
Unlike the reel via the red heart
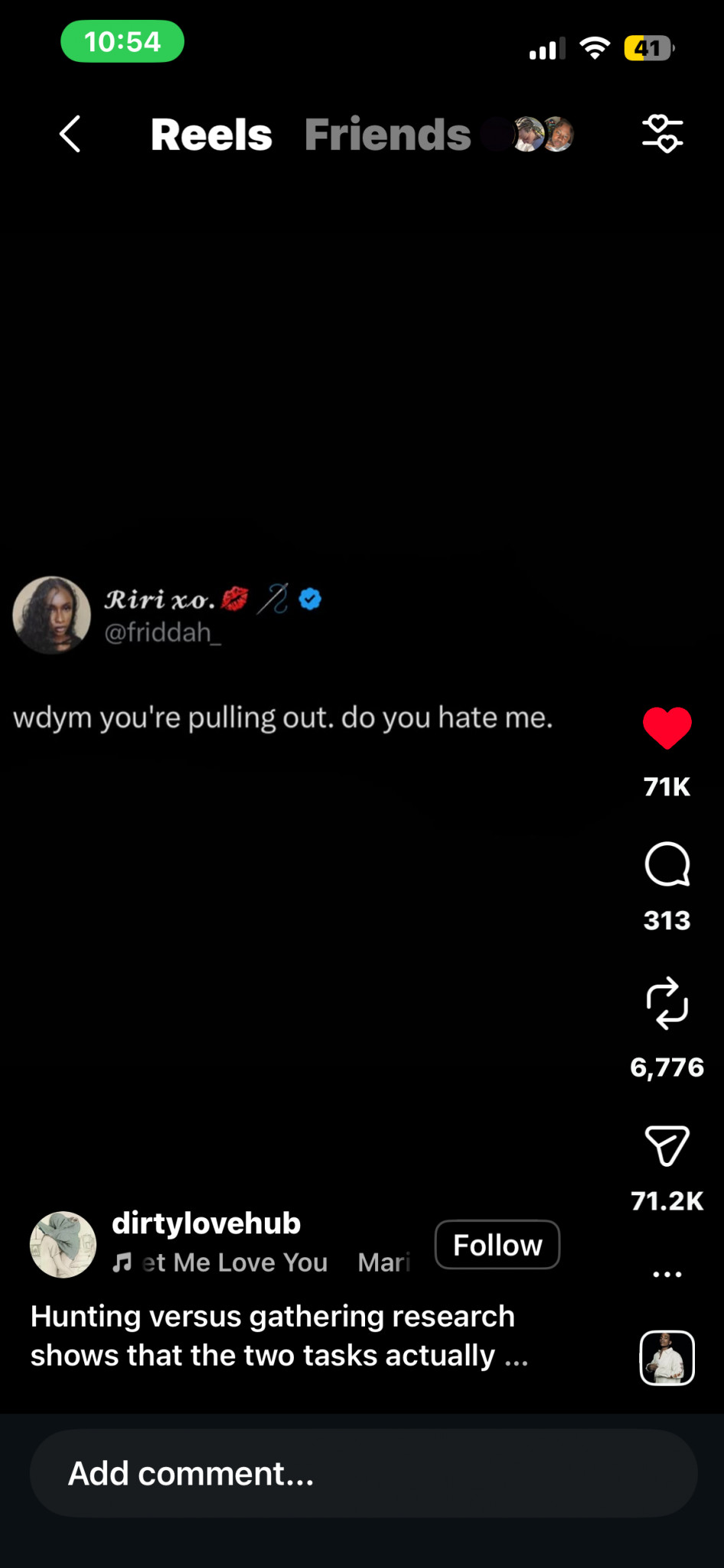667,728
